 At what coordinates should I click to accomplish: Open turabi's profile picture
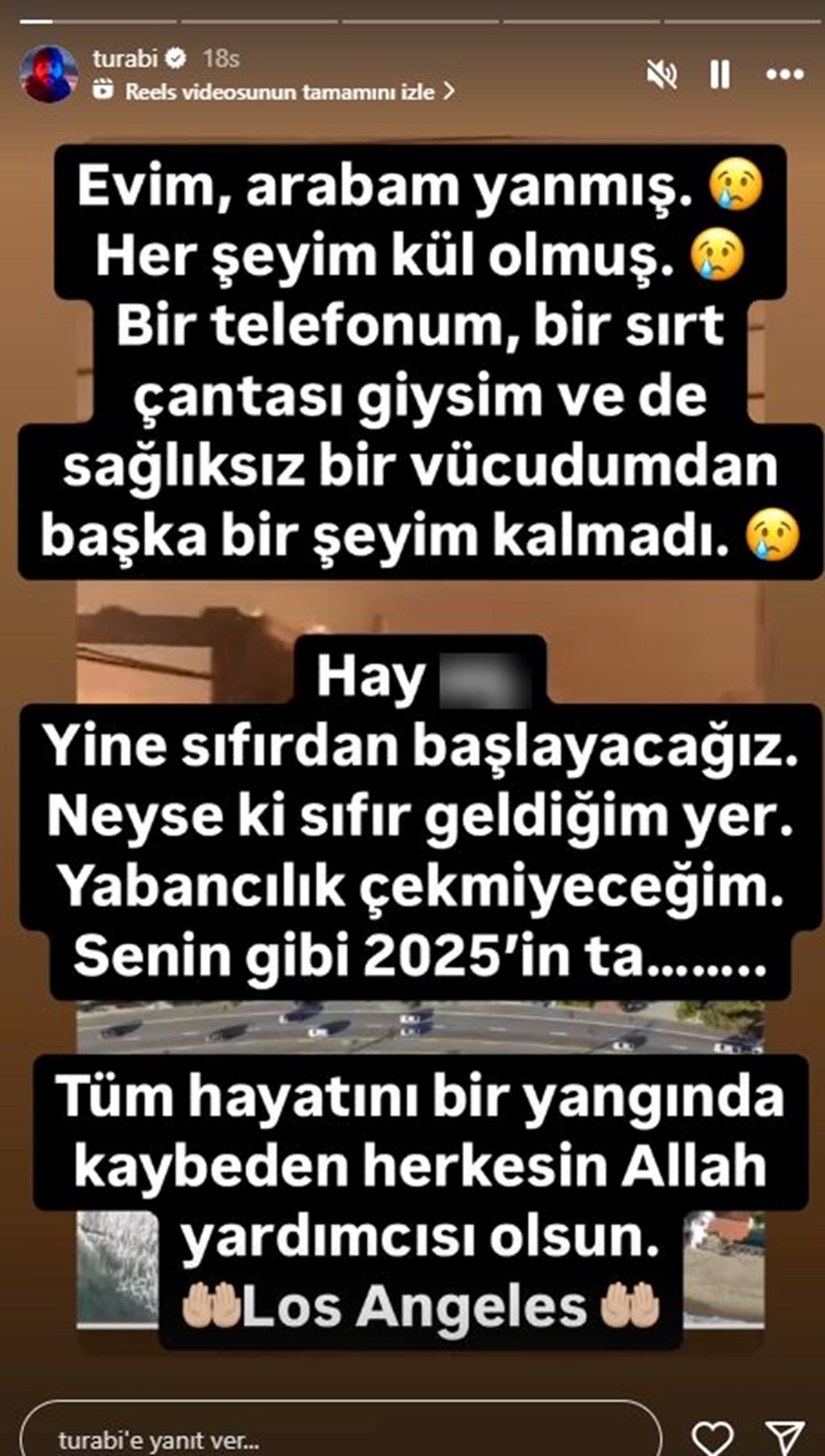pos(49,74)
